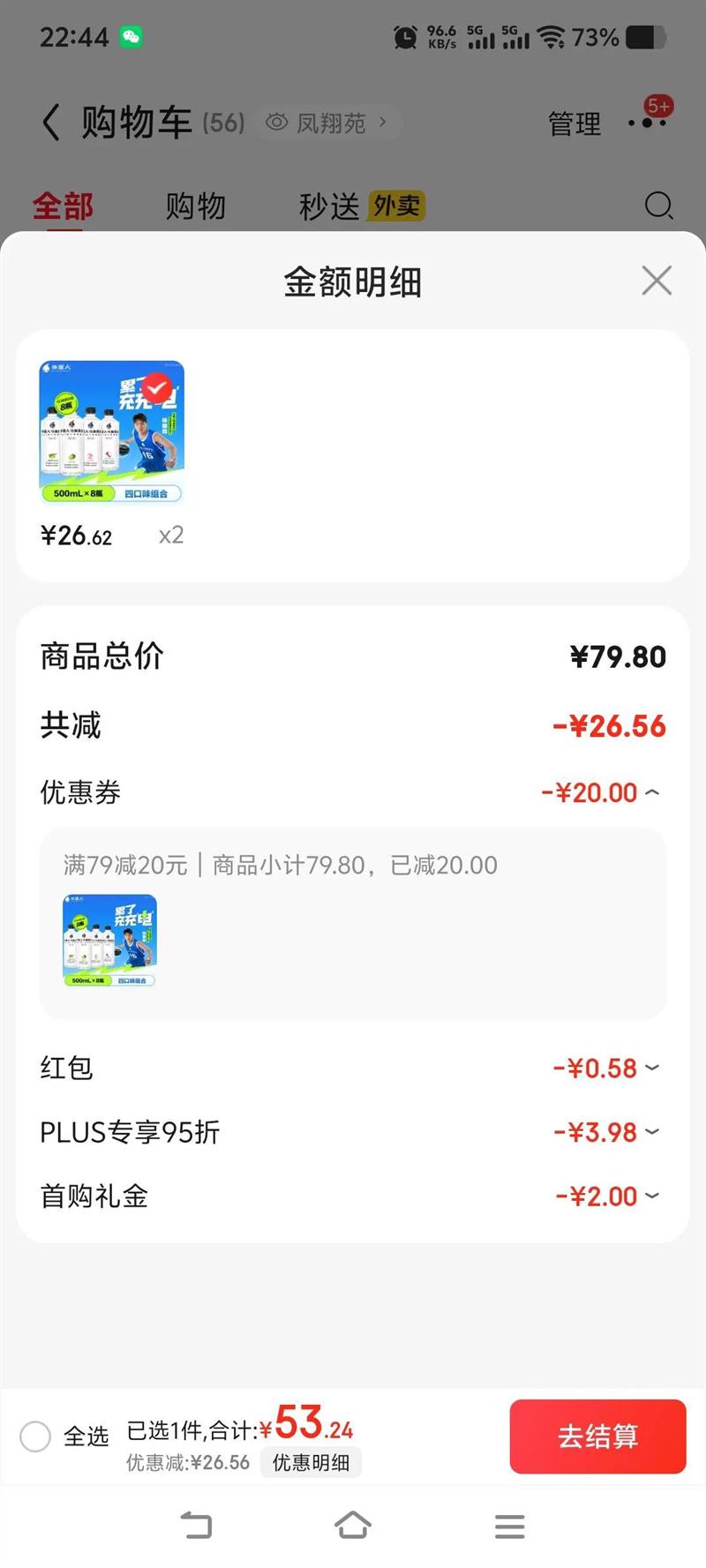Select the 全部 tab
706x1568 pixels.
click(x=63, y=206)
